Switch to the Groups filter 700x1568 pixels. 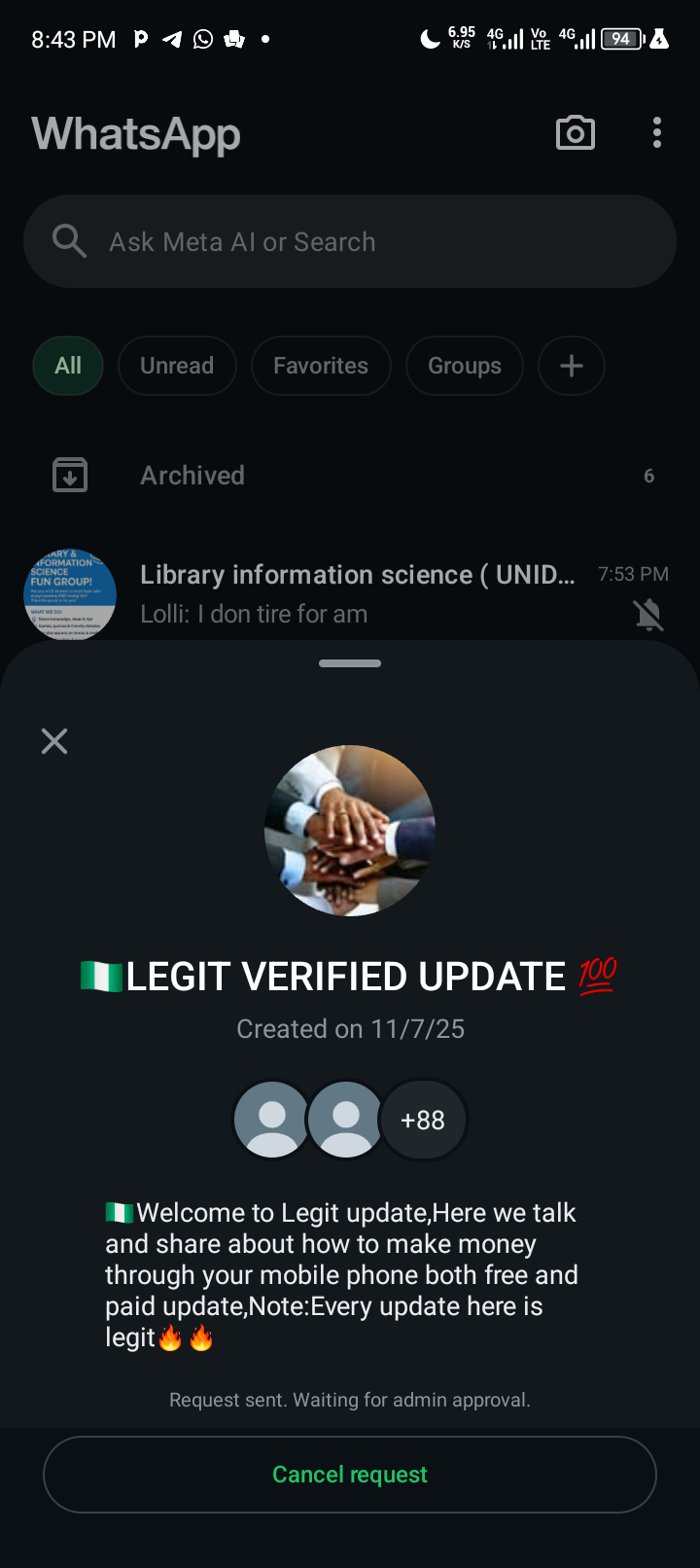click(x=465, y=366)
